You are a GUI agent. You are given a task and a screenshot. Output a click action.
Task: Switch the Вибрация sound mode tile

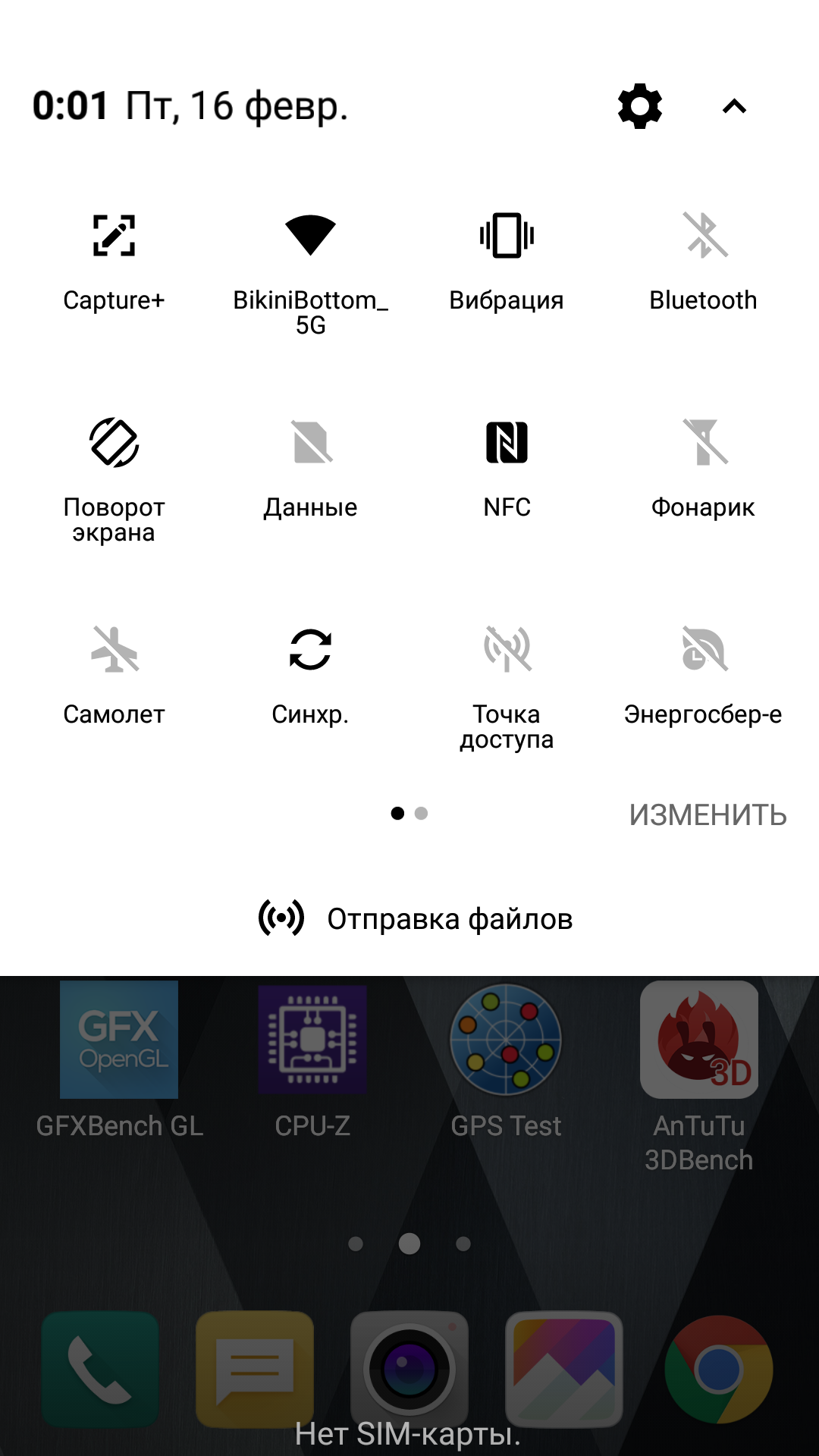[x=507, y=236]
